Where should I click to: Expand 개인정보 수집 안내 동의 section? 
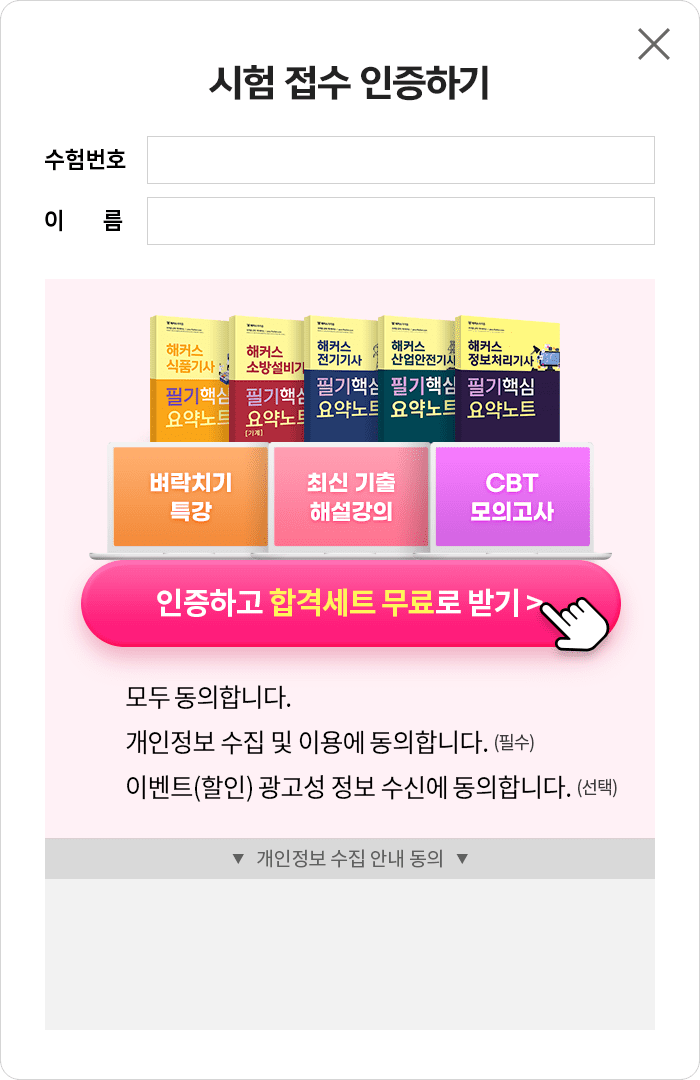coord(350,858)
